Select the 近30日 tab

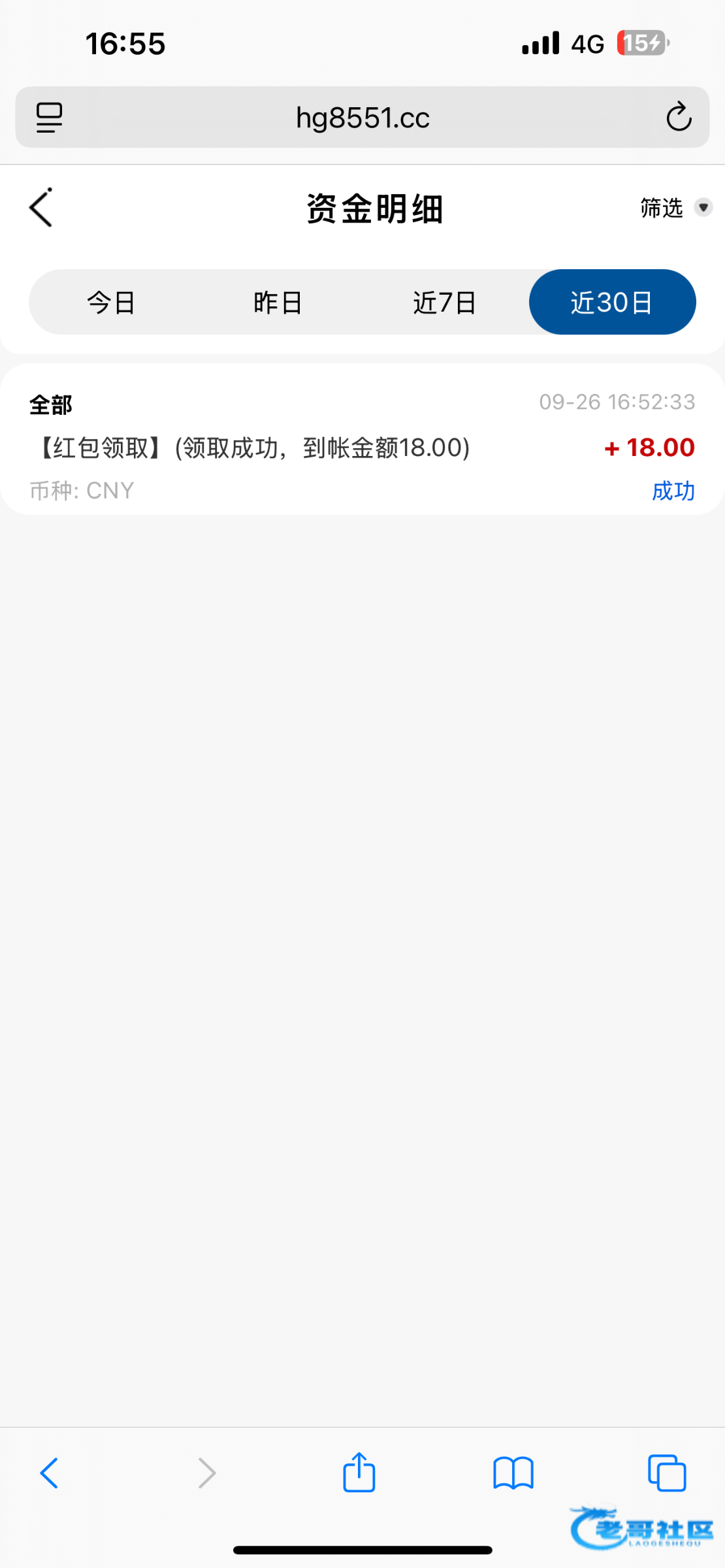pyautogui.click(x=612, y=302)
